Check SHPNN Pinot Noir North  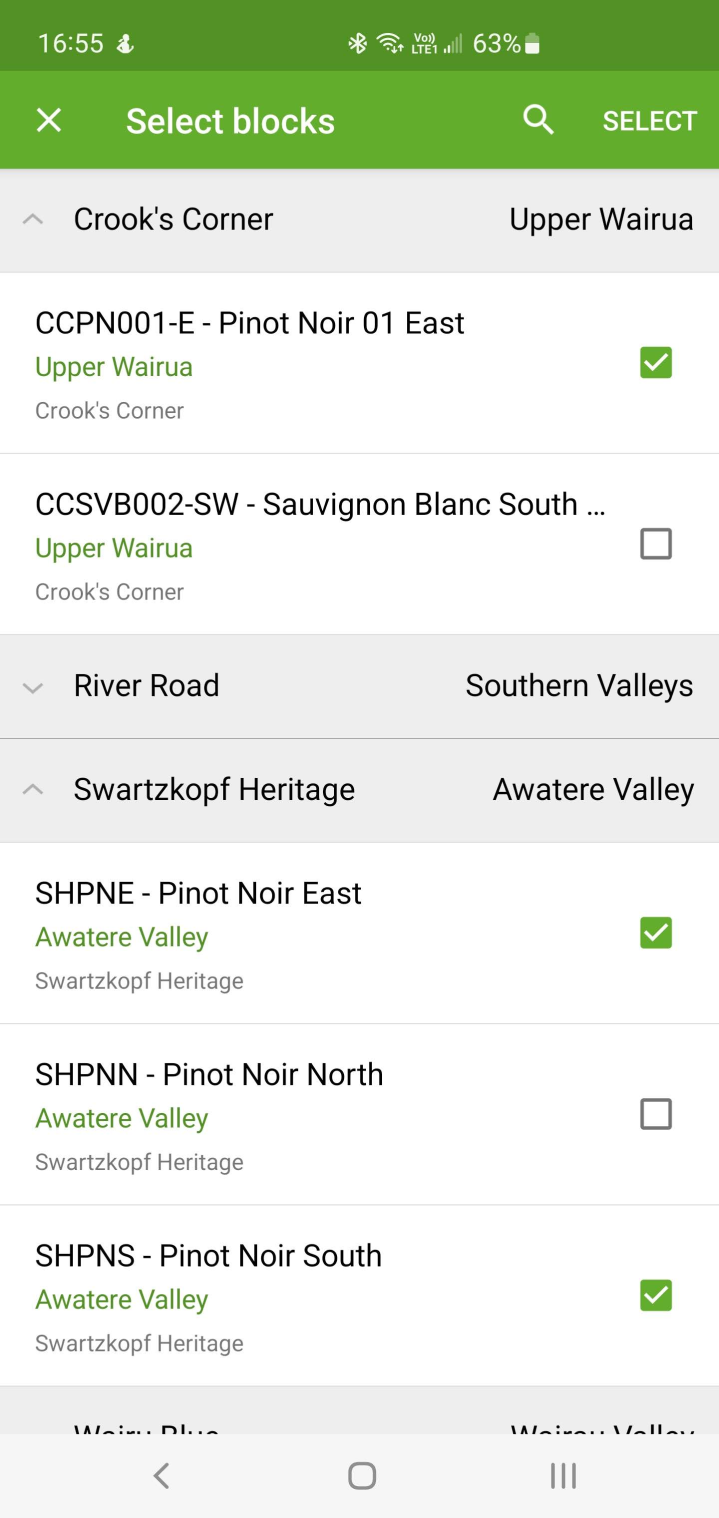(x=656, y=1114)
